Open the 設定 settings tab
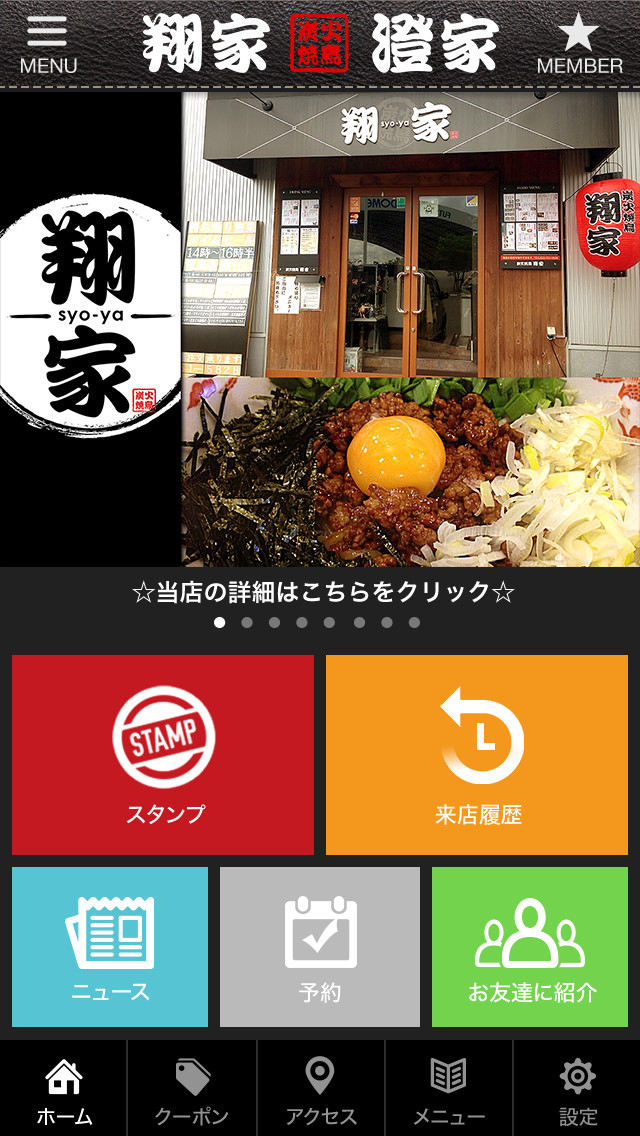Image resolution: width=640 pixels, height=1136 pixels. pos(577,1088)
